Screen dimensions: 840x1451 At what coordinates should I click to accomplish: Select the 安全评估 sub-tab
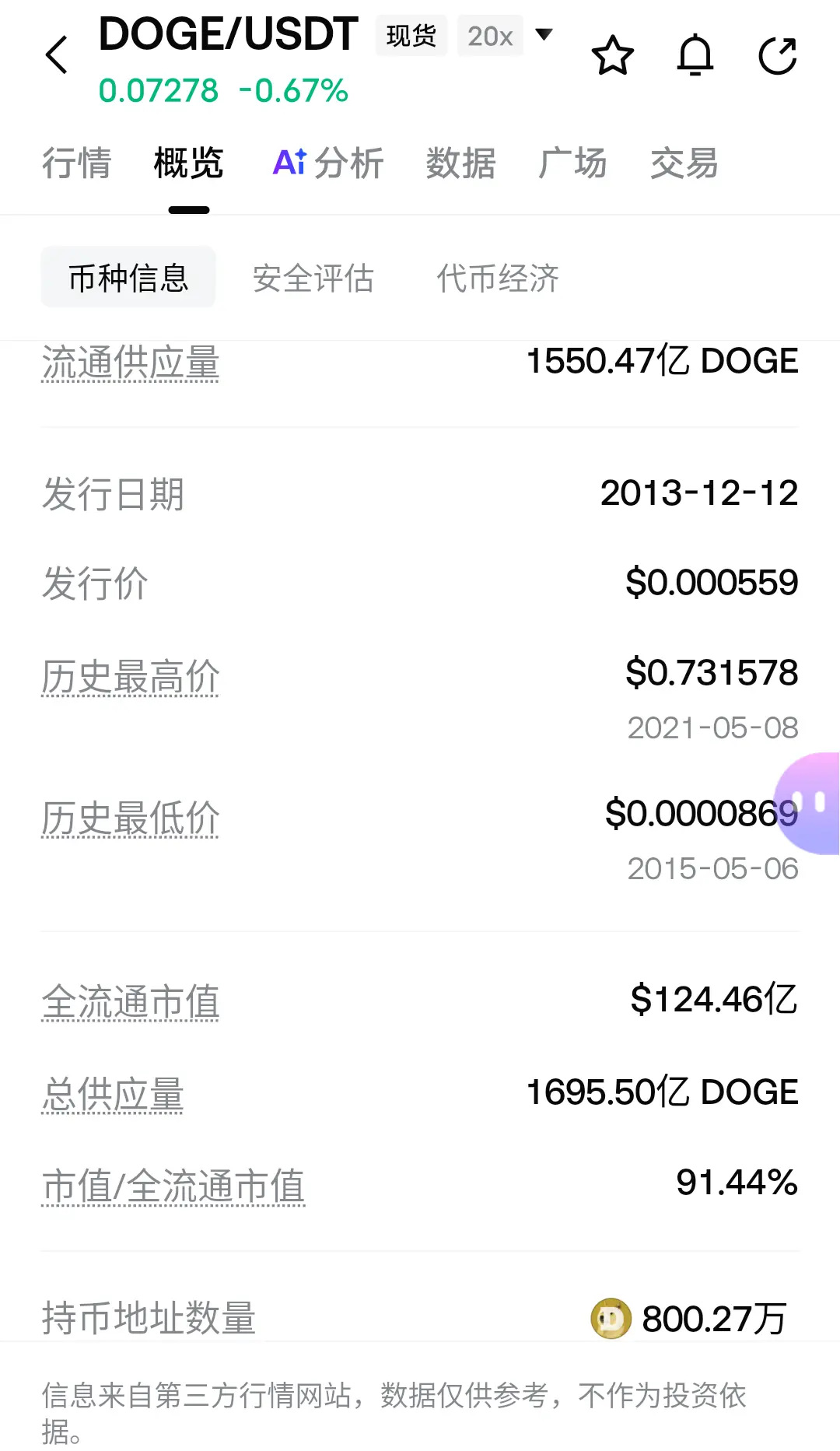pyautogui.click(x=313, y=278)
